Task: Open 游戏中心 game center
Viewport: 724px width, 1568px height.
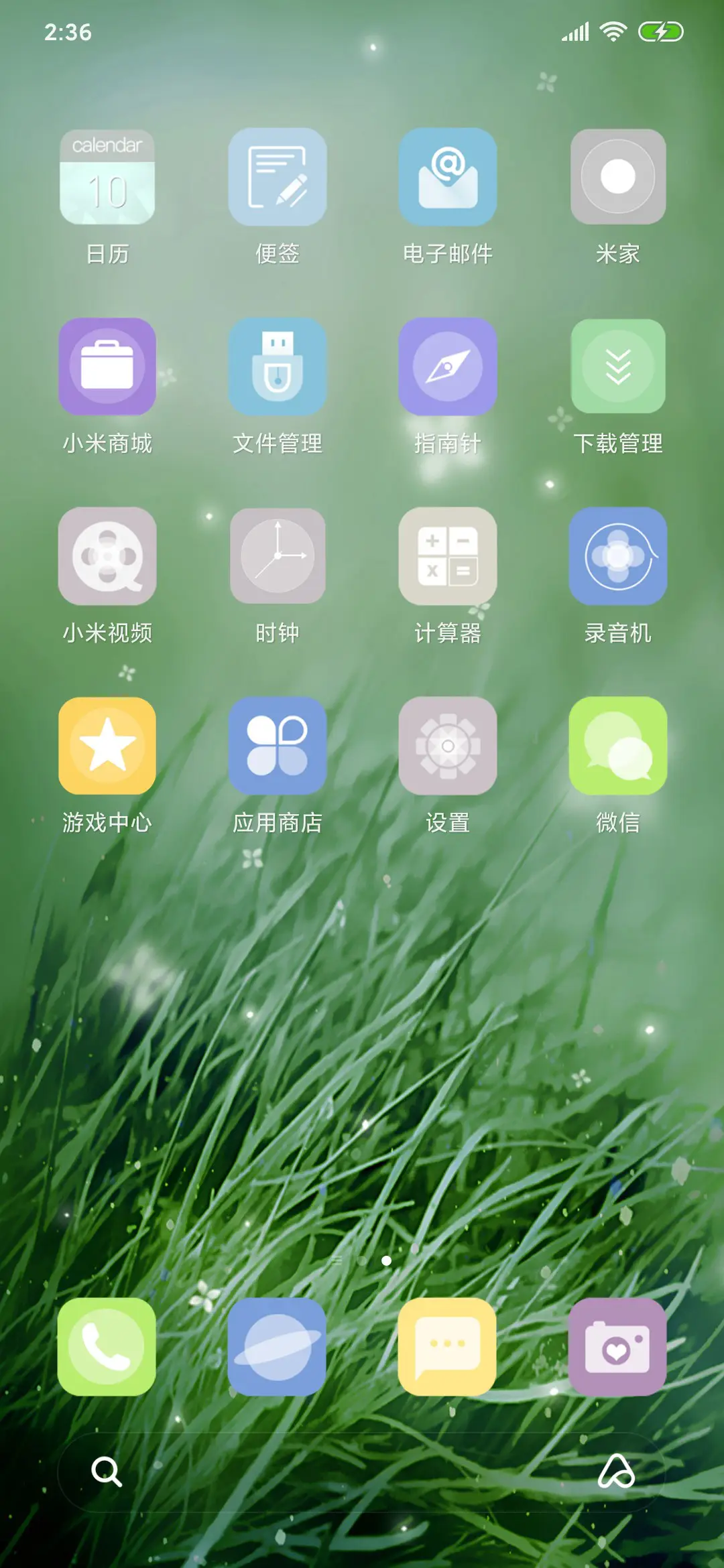Action: pyautogui.click(x=107, y=745)
